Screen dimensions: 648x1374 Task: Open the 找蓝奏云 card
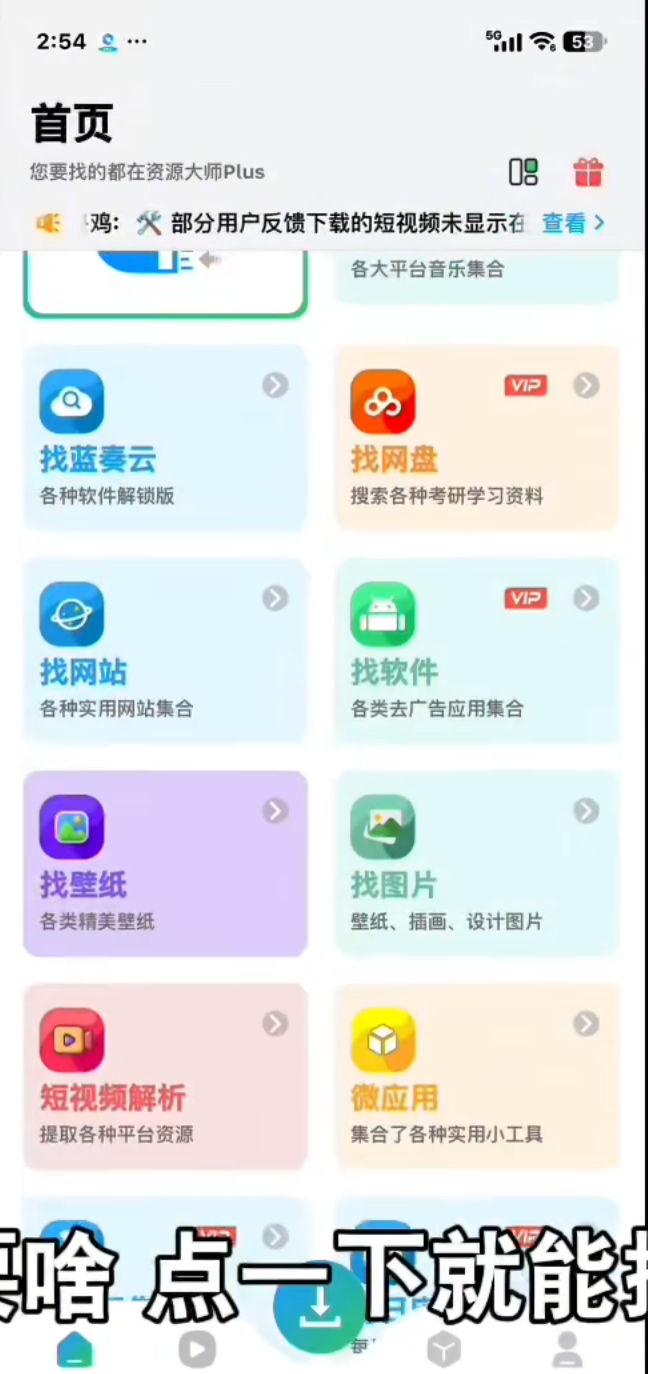tap(165, 437)
